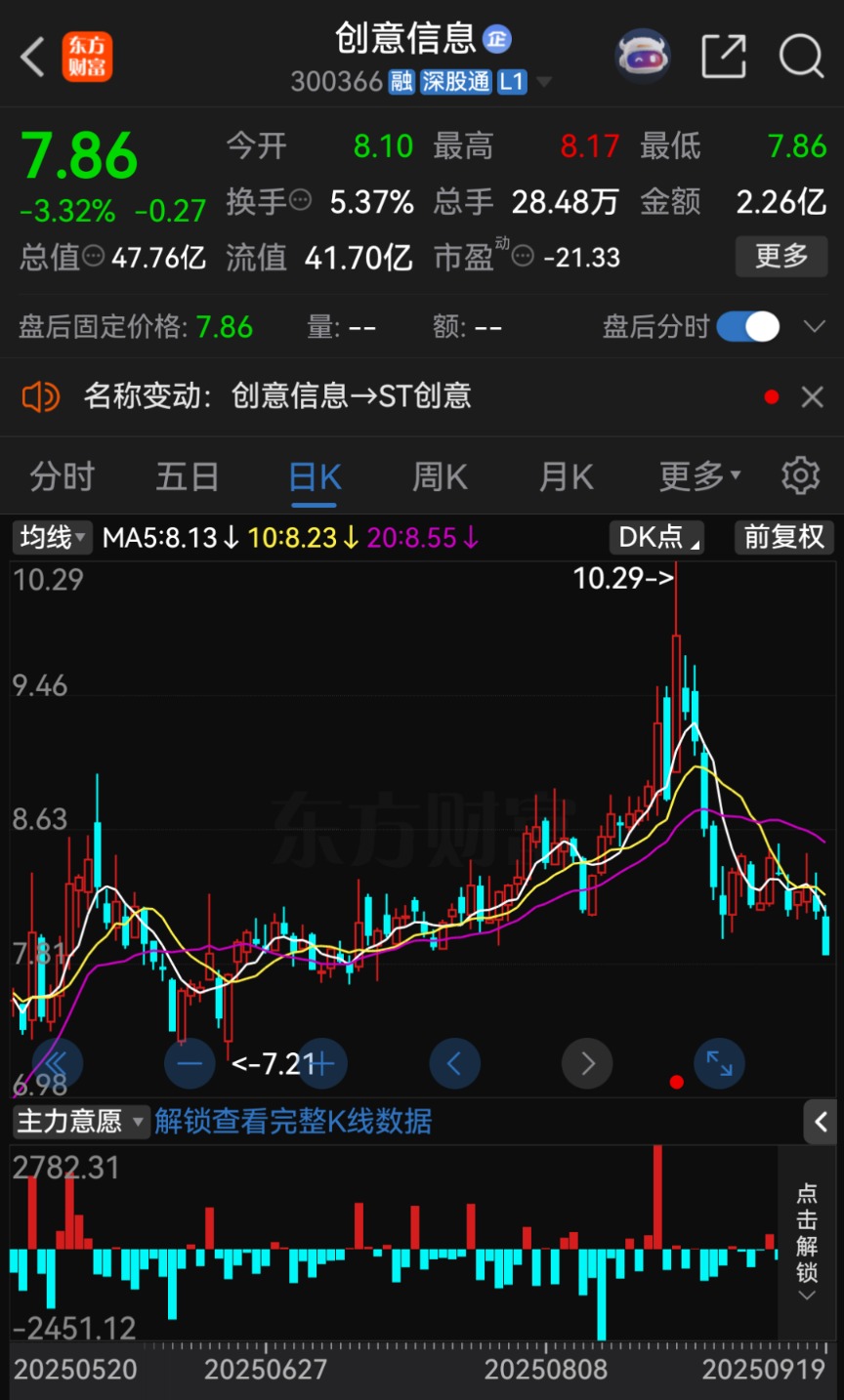Expand chart to full screen
This screenshot has width=844, height=1400.
719,1063
